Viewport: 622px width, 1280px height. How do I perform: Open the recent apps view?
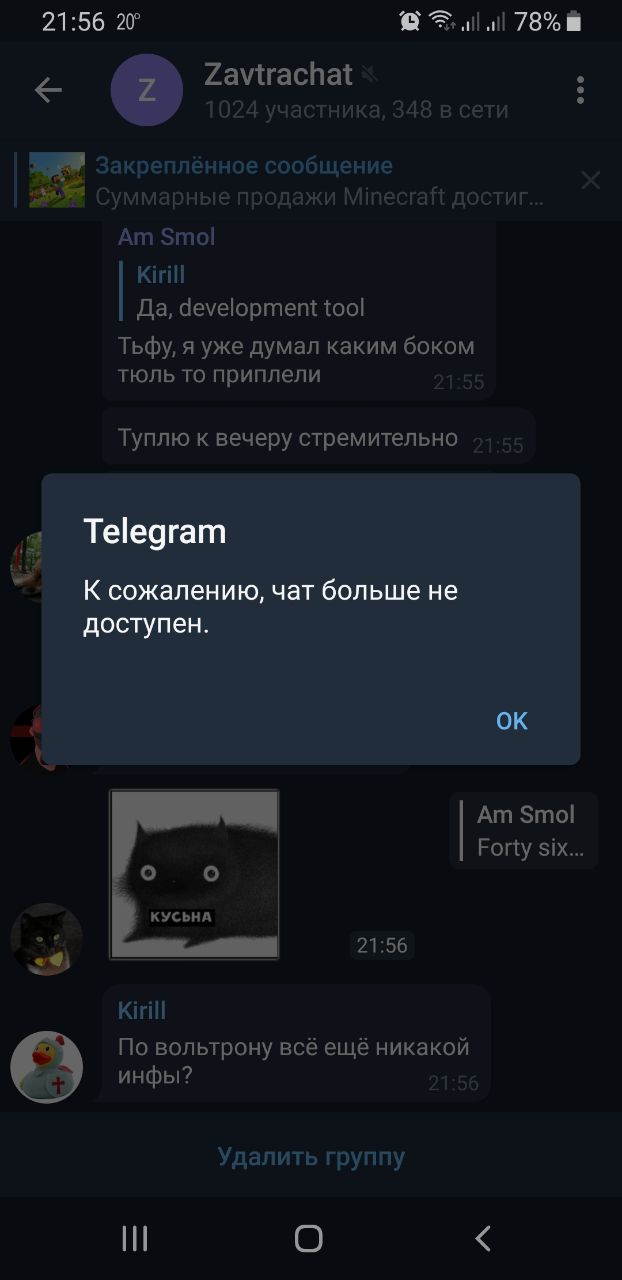coord(135,1239)
